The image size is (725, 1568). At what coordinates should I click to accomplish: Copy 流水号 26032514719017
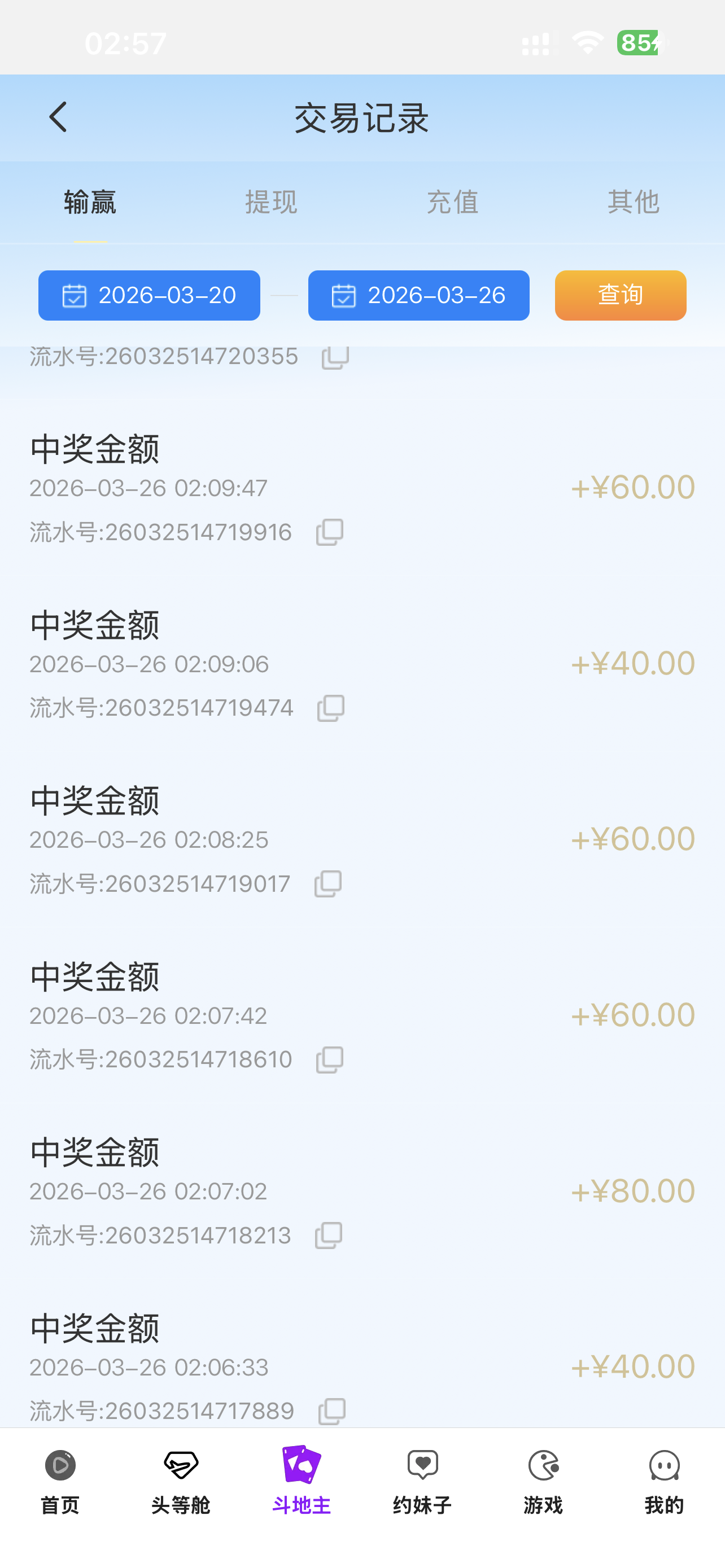(x=329, y=883)
